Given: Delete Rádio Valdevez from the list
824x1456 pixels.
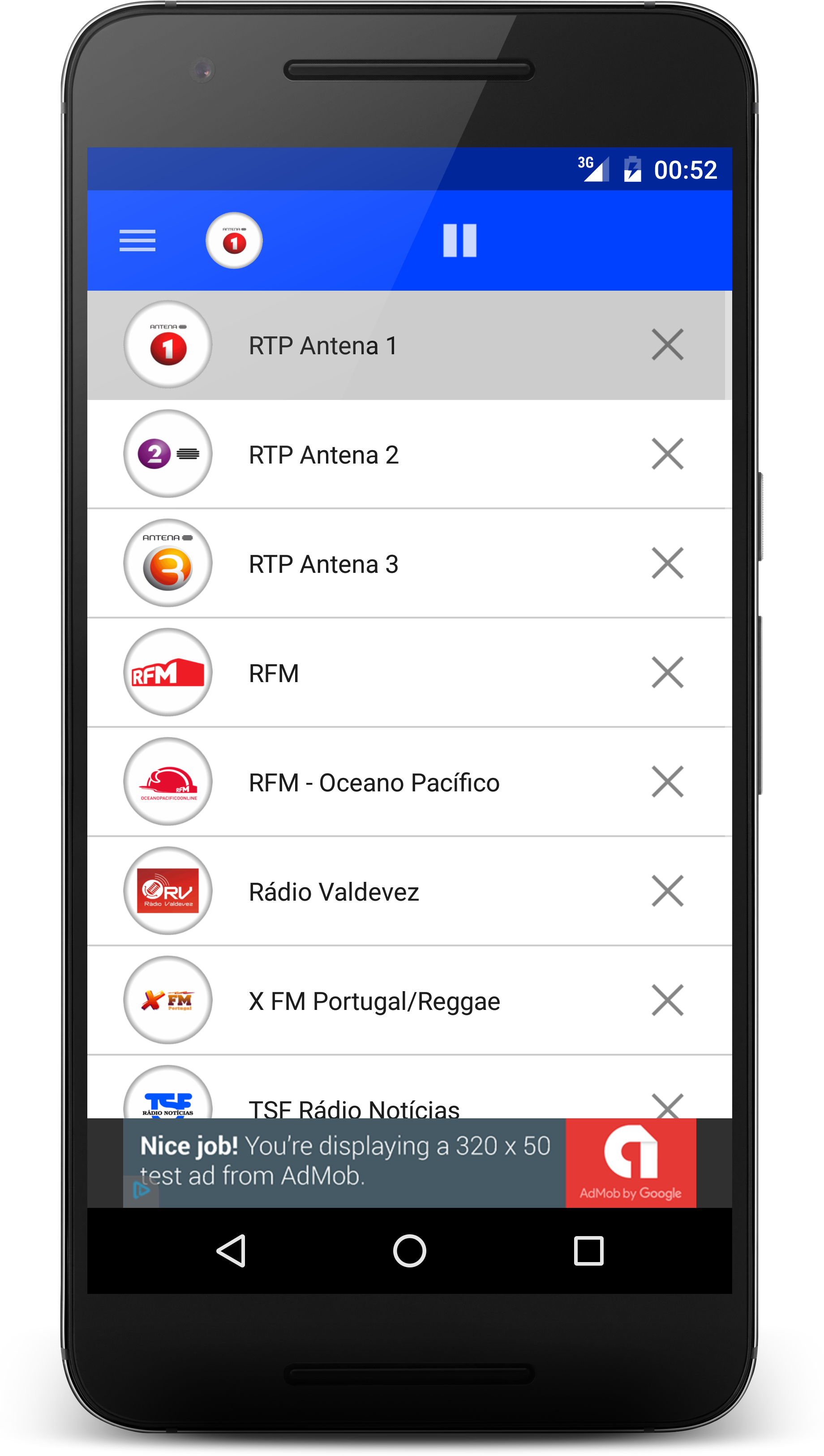Looking at the screenshot, I should [667, 891].
